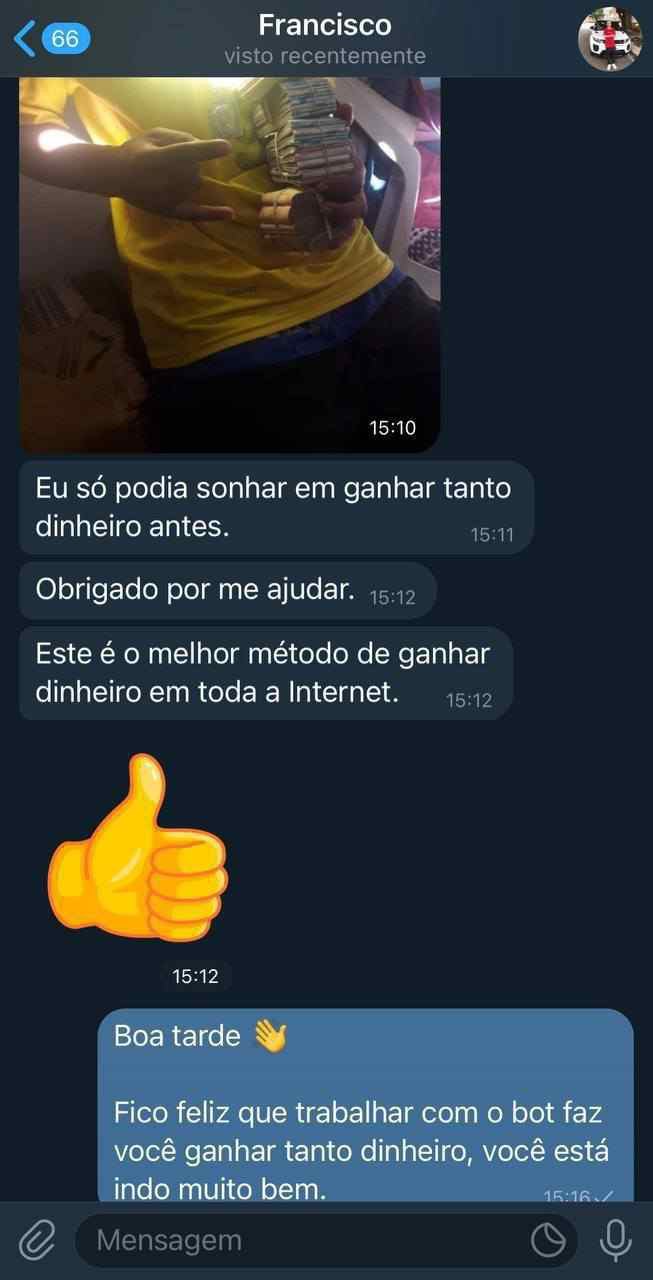Record a voice message with the microphone
This screenshot has height=1280, width=653.
point(613,1241)
